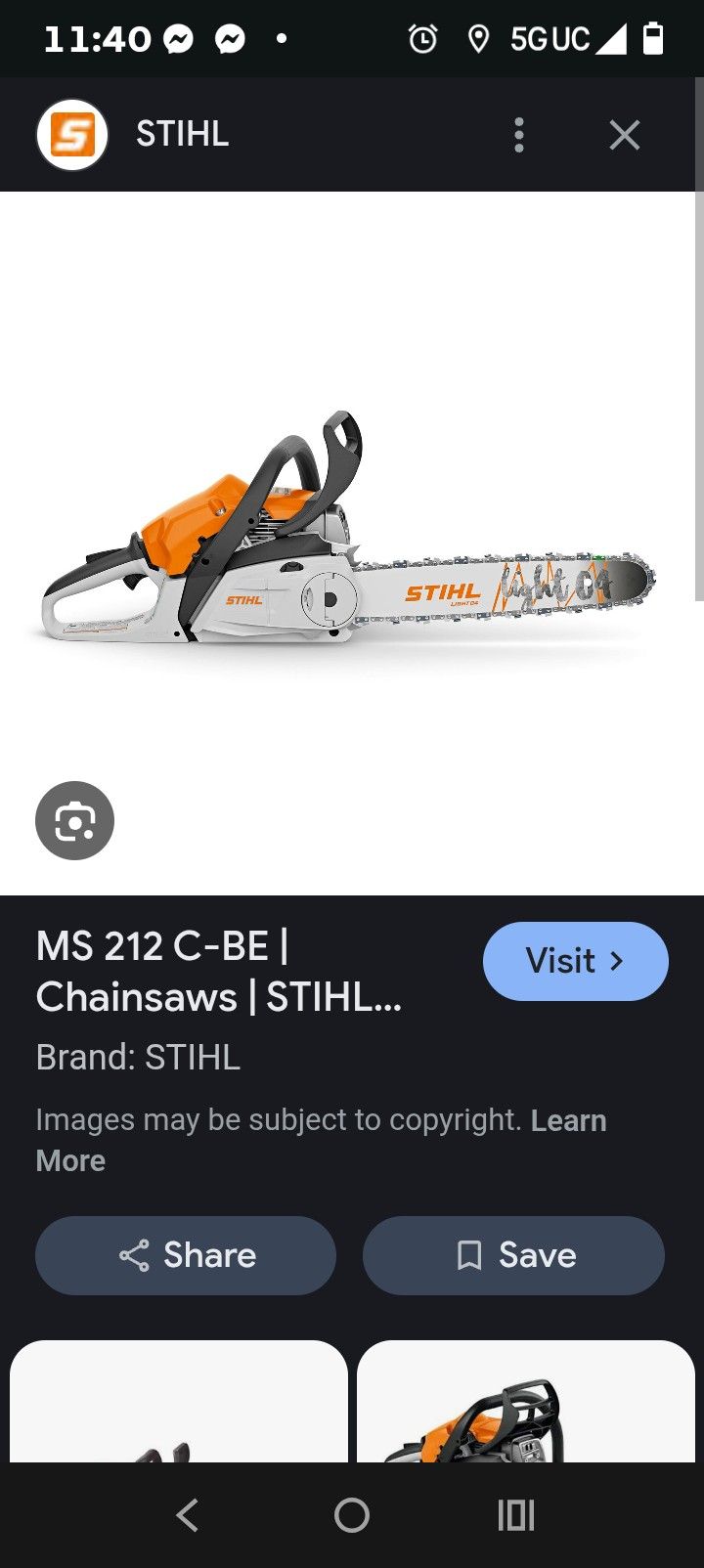This screenshot has width=704, height=1568.
Task: Tap the Android home button
Action: [351, 1515]
